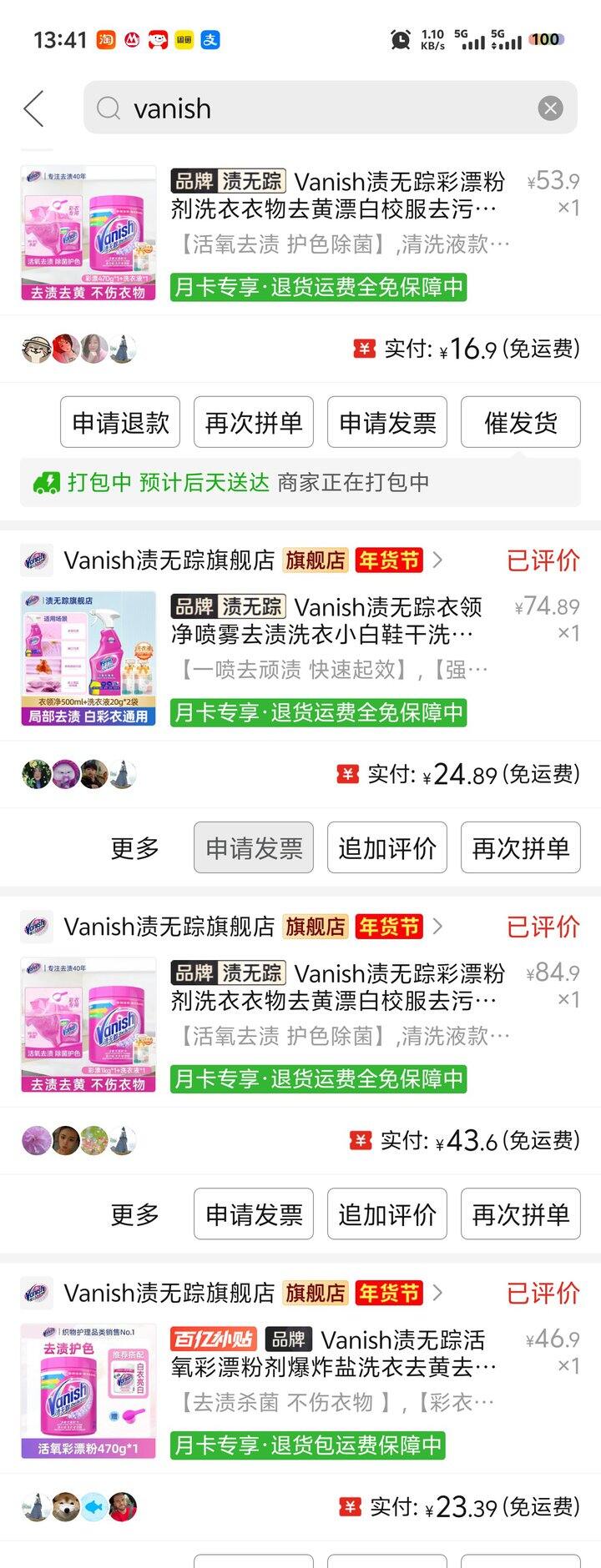Tap 申请发票 on the ¥16.9 order

coord(387,423)
